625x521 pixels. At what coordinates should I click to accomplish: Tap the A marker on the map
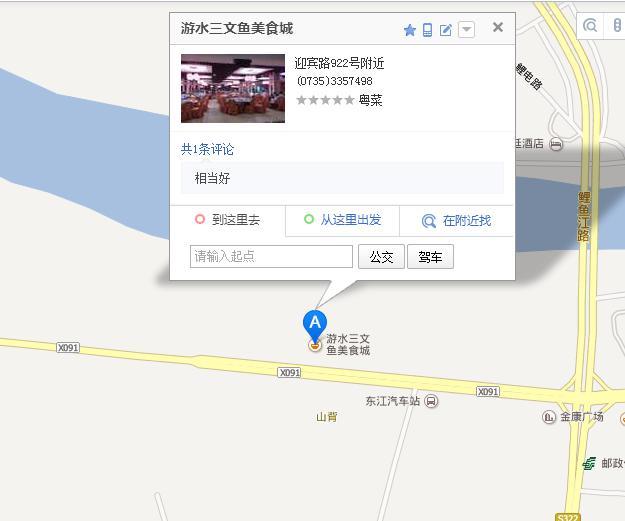point(315,324)
